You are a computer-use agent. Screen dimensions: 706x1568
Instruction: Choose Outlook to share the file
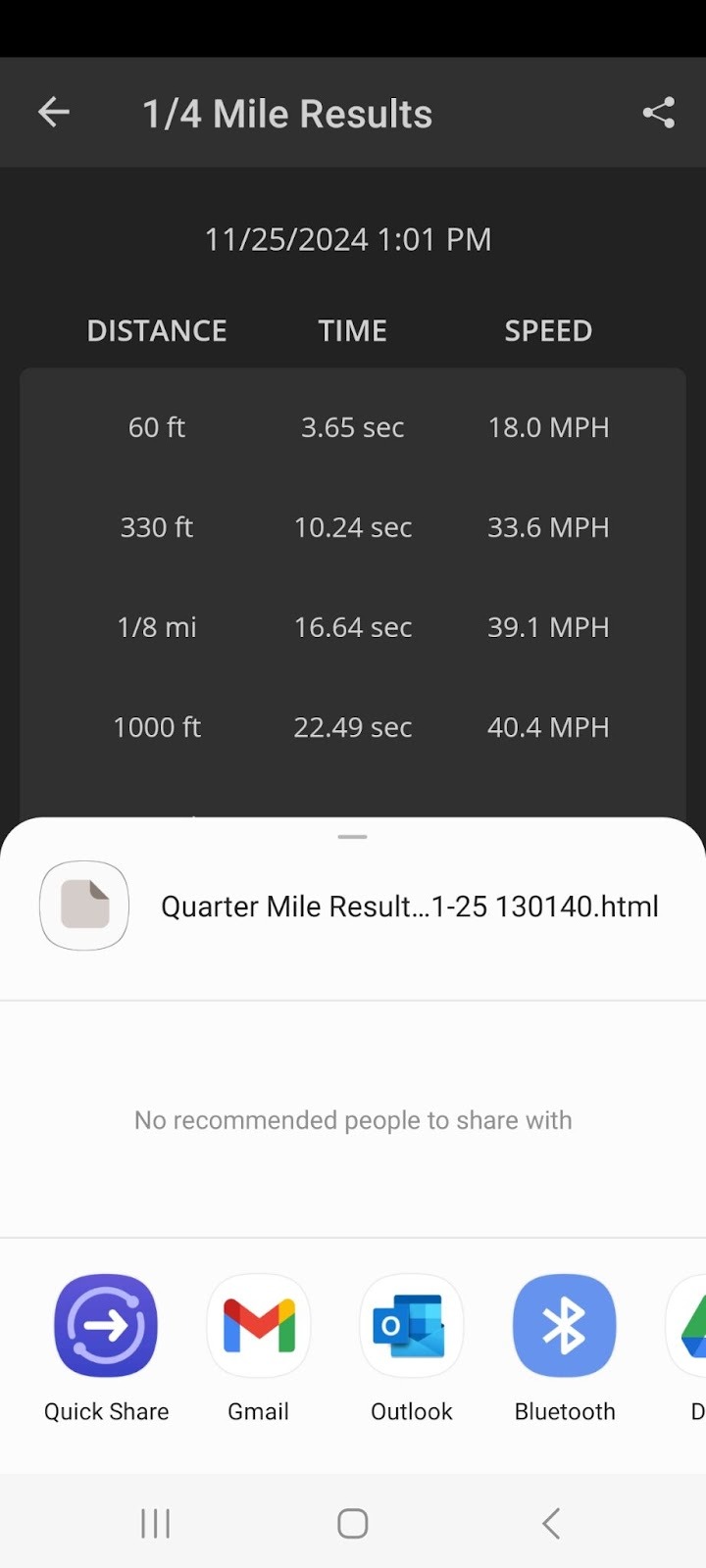pos(412,1326)
